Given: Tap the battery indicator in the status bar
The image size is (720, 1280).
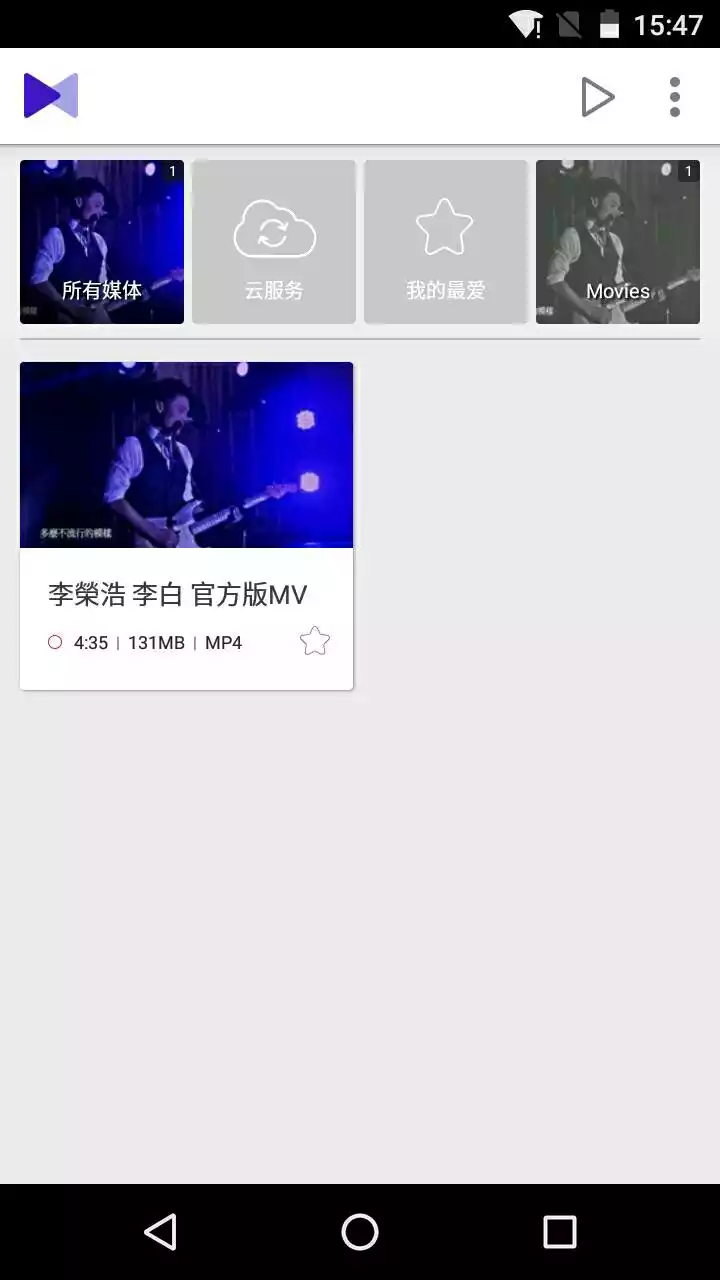Looking at the screenshot, I should pos(612,25).
